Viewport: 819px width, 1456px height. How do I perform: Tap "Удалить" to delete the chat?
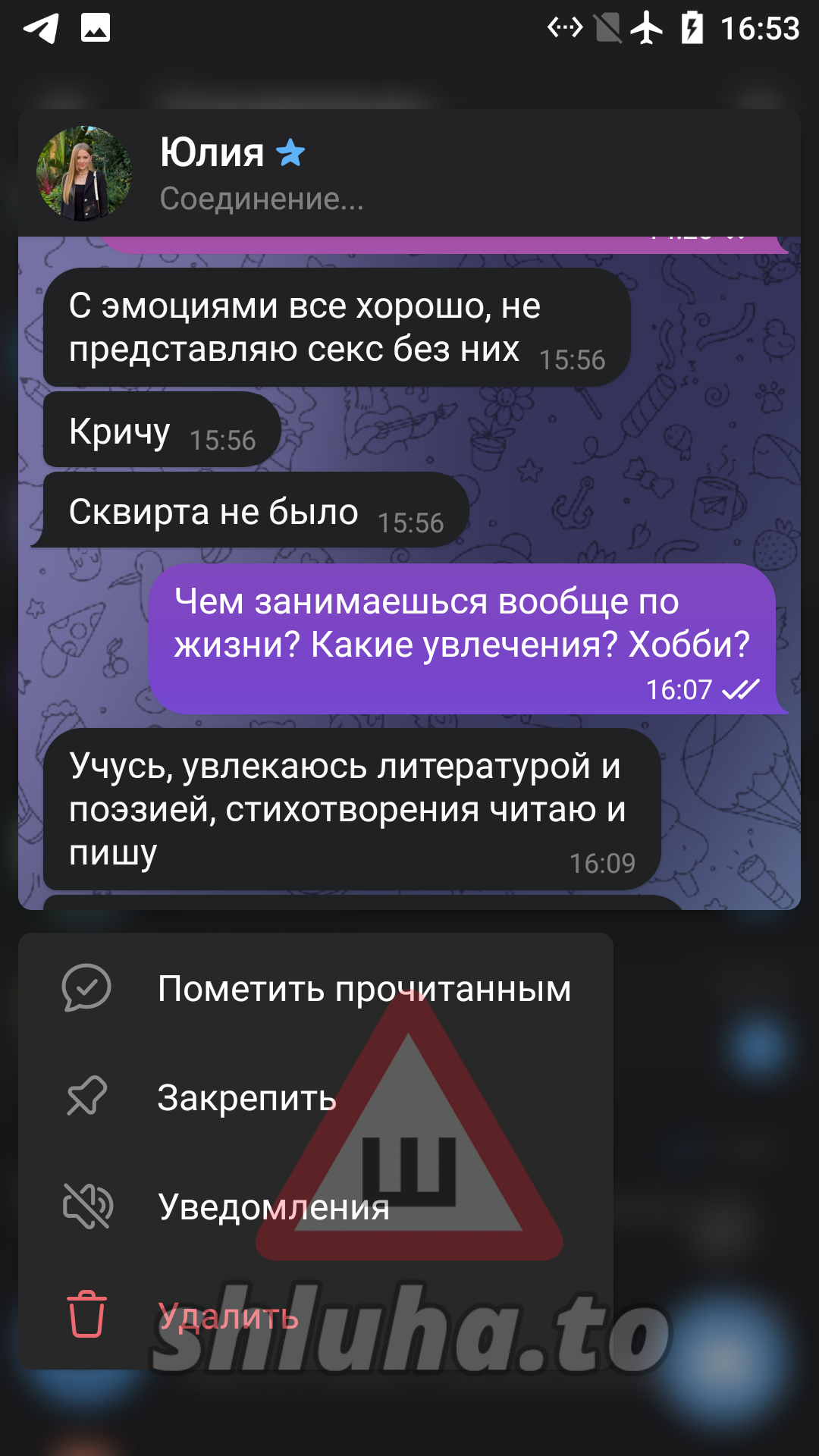pyautogui.click(x=315, y=1316)
